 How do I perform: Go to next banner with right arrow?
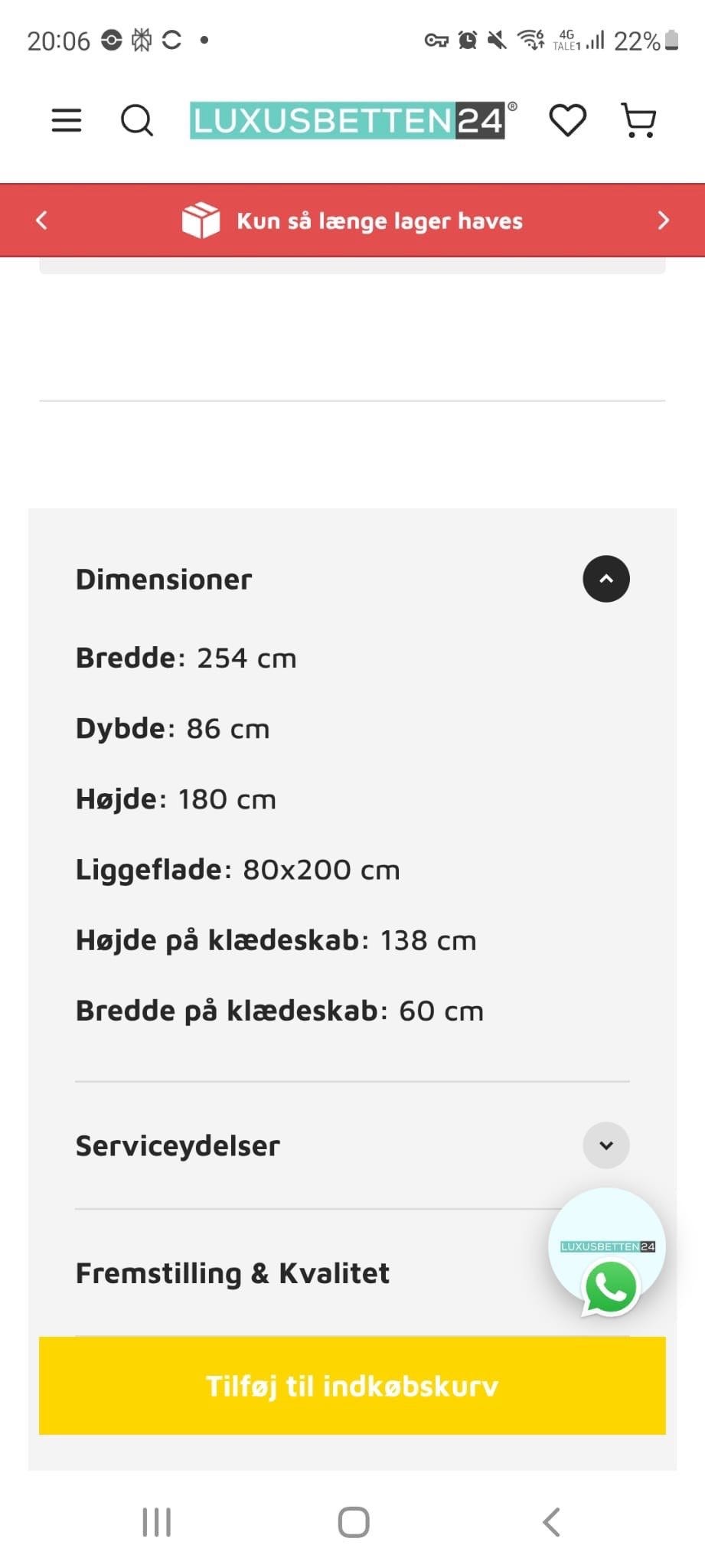click(x=663, y=220)
